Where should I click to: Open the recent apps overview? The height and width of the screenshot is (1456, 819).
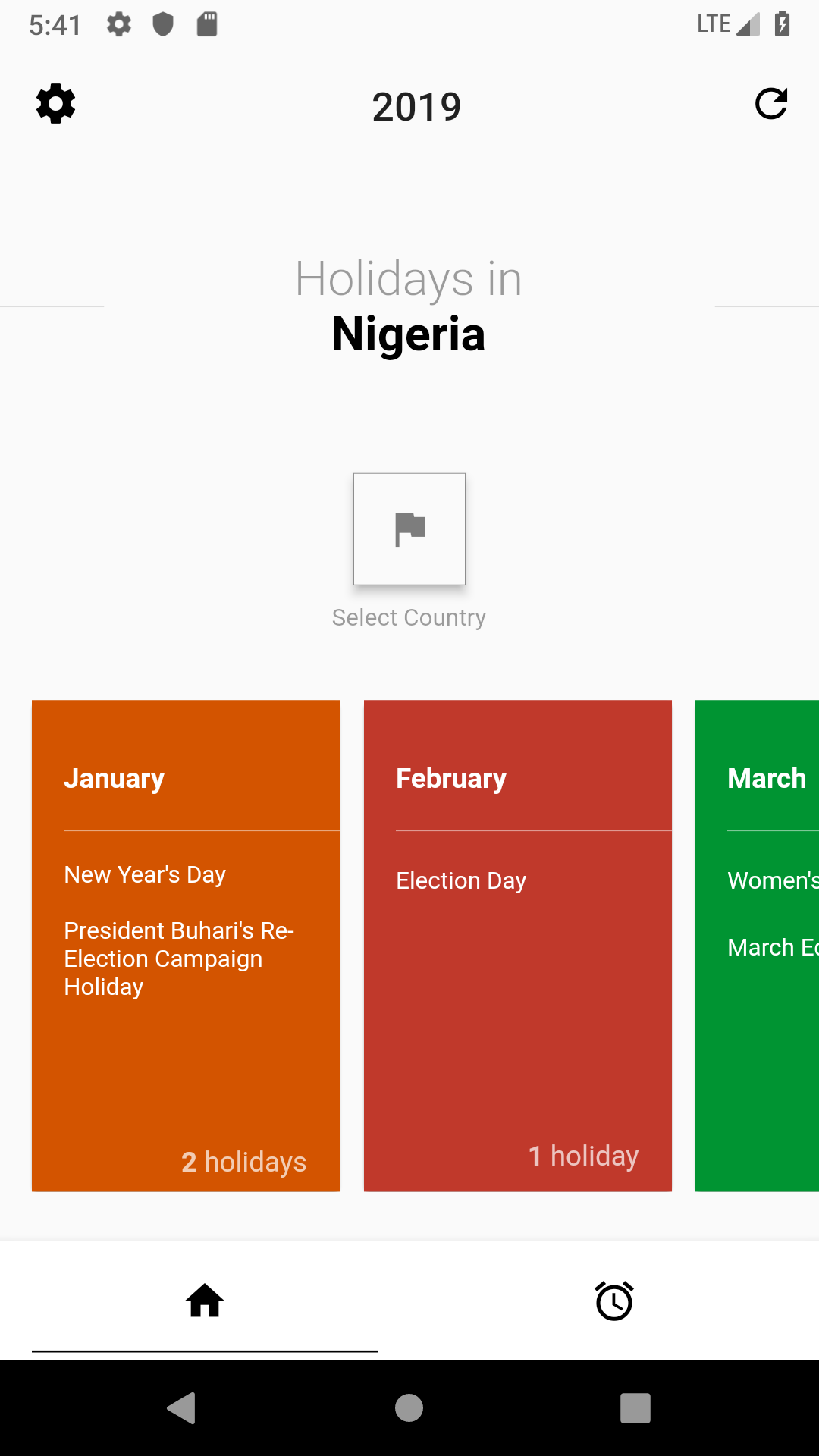[x=635, y=1408]
